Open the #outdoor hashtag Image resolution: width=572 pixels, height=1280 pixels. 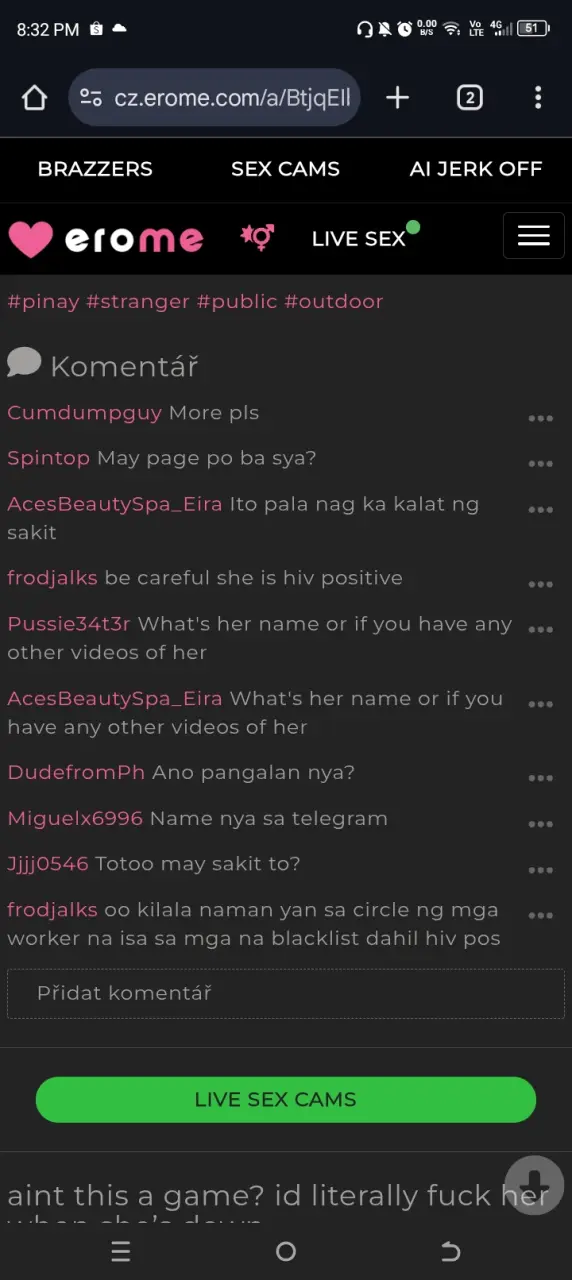pos(334,301)
